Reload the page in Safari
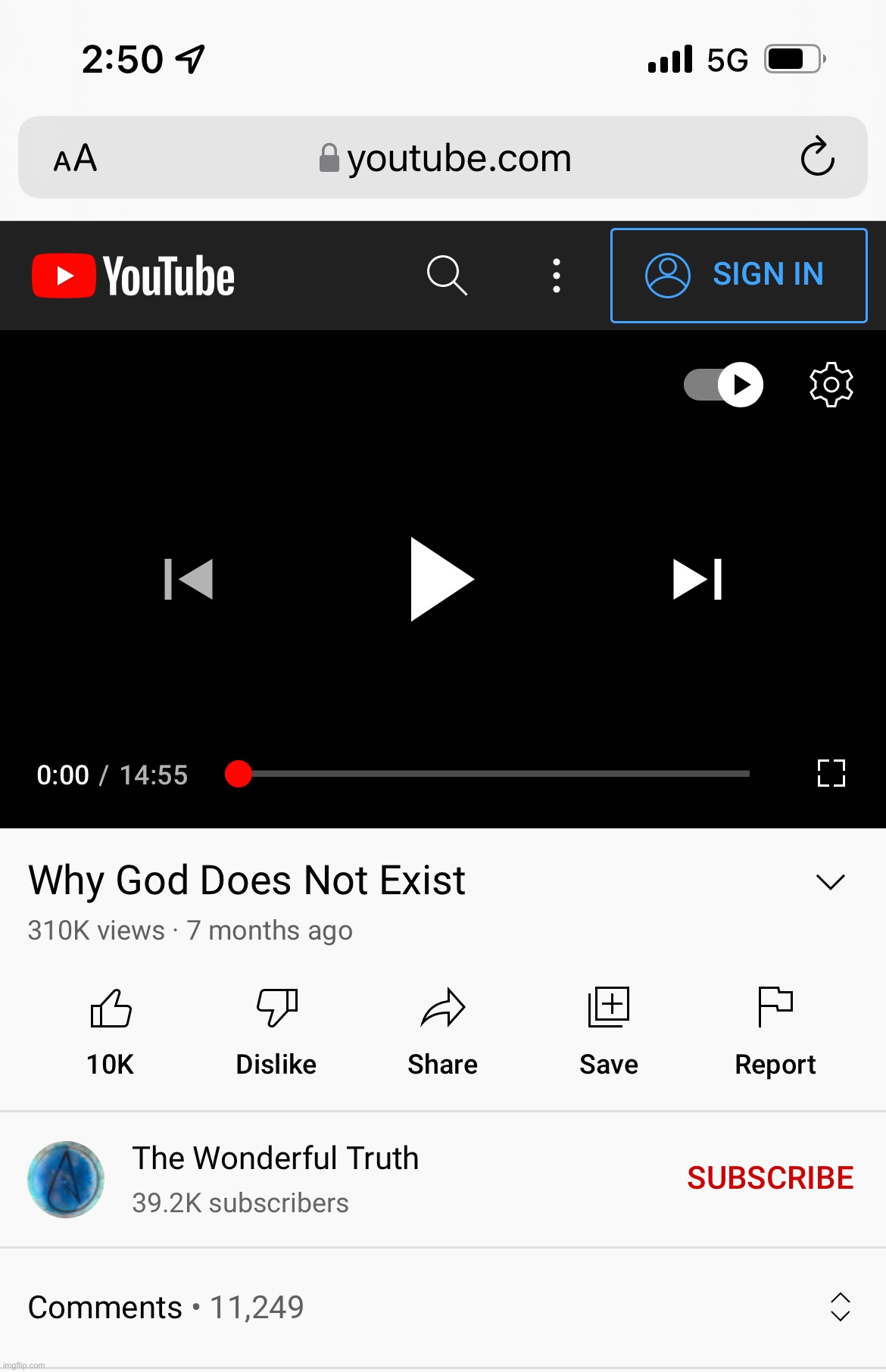Screen dimensions: 886x1372 (x=817, y=157)
